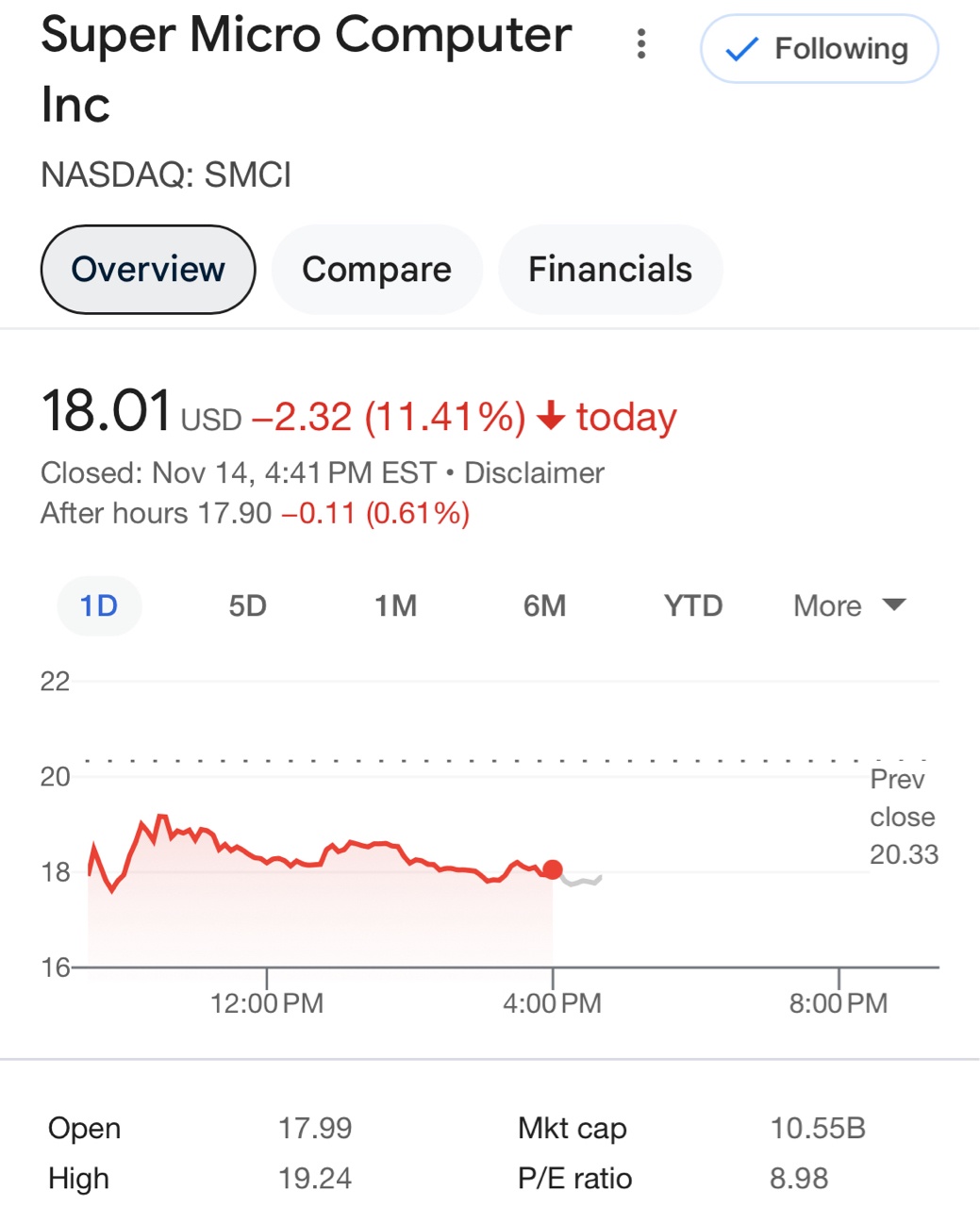Open the Disclaimer link
This screenshot has width=980, height=1207.
[534, 472]
